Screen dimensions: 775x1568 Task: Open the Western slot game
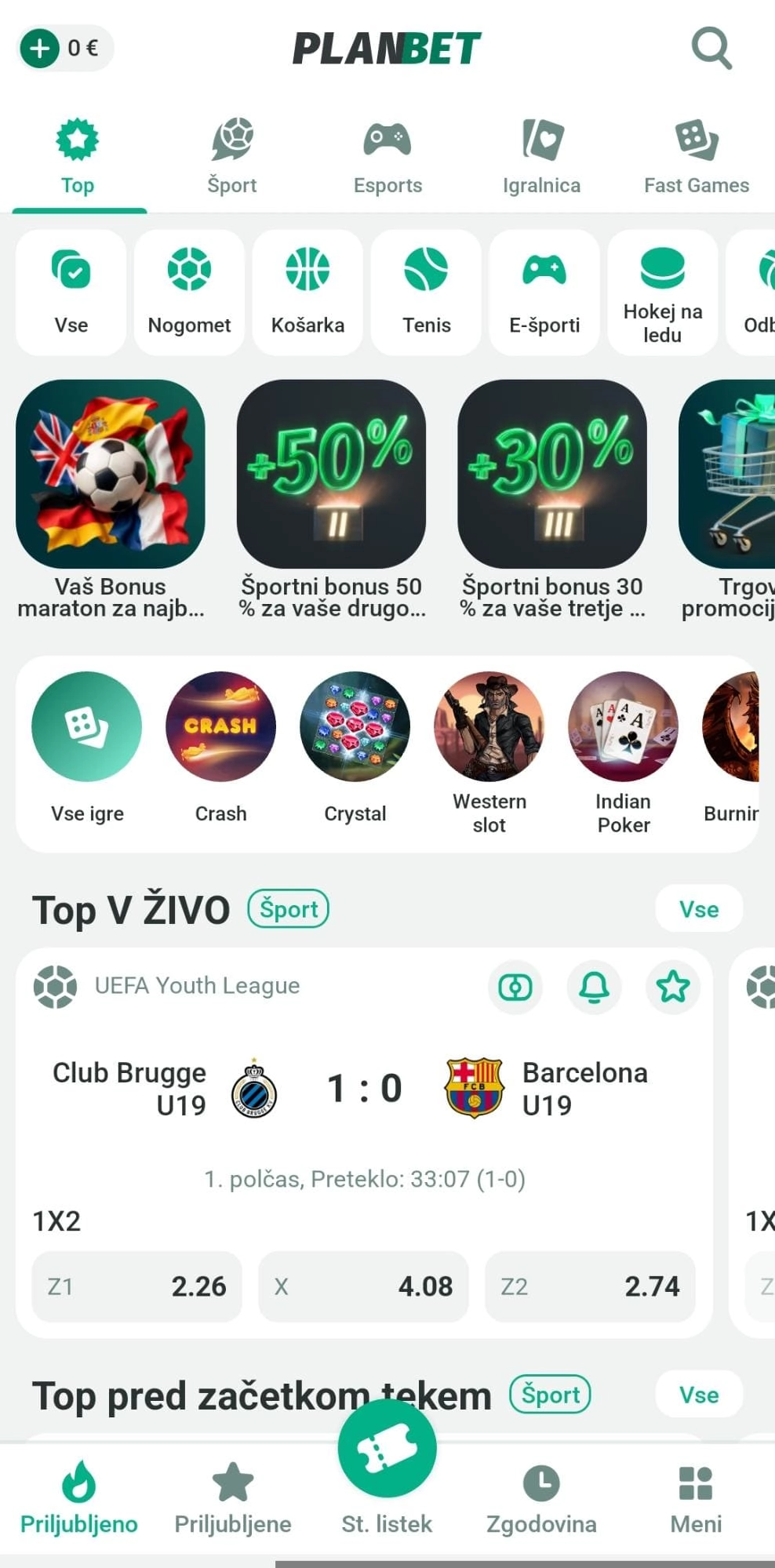tap(489, 726)
